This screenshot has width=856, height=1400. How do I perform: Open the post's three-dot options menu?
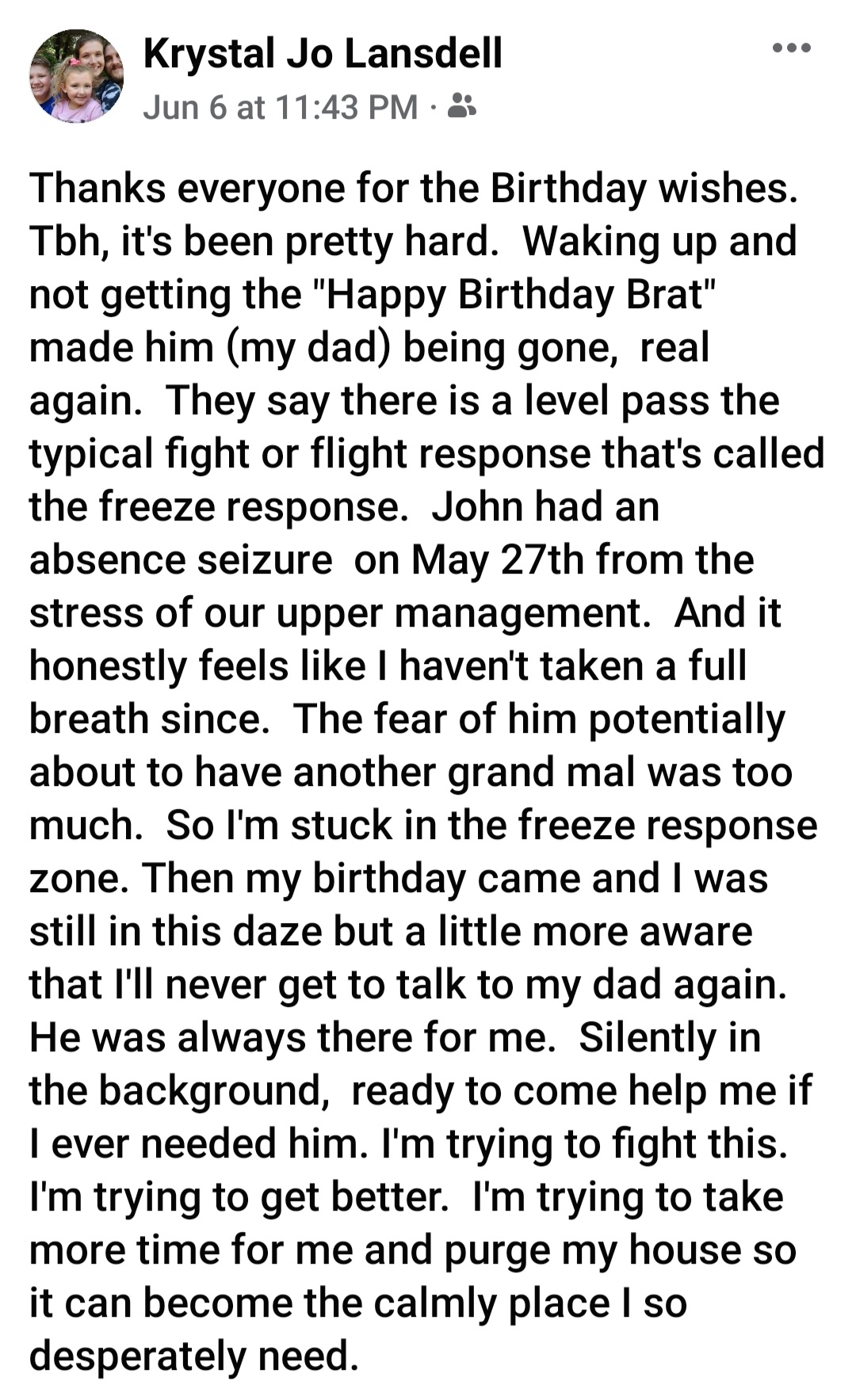[x=791, y=48]
